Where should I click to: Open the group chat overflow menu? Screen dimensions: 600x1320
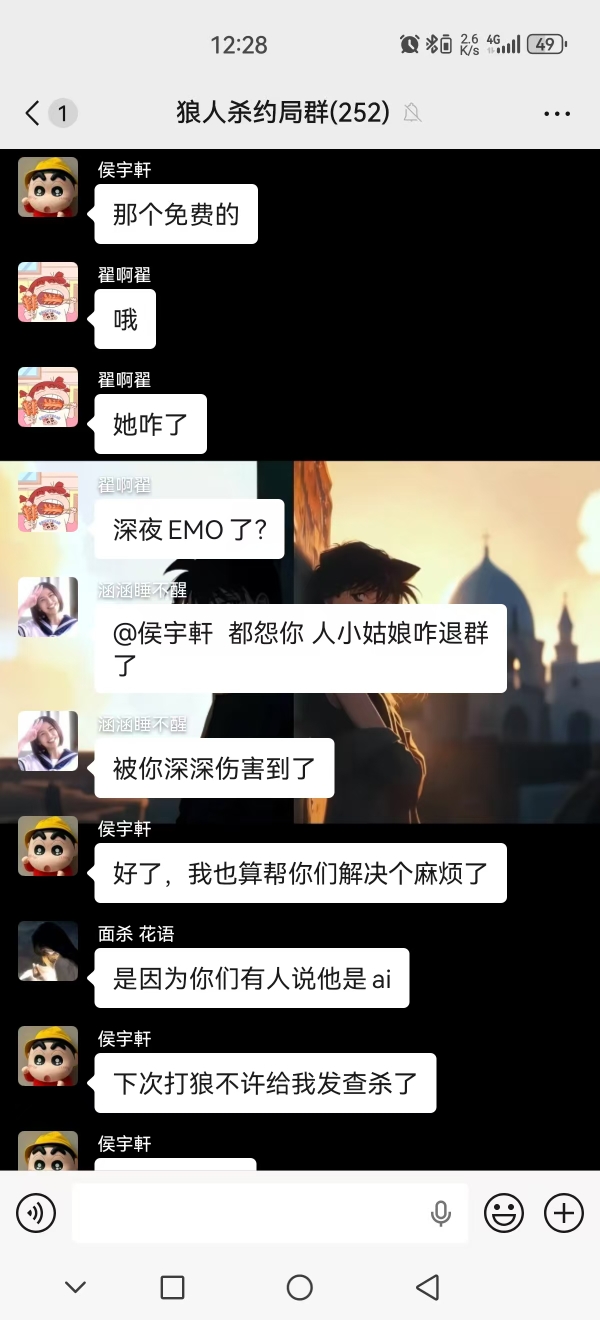click(557, 113)
